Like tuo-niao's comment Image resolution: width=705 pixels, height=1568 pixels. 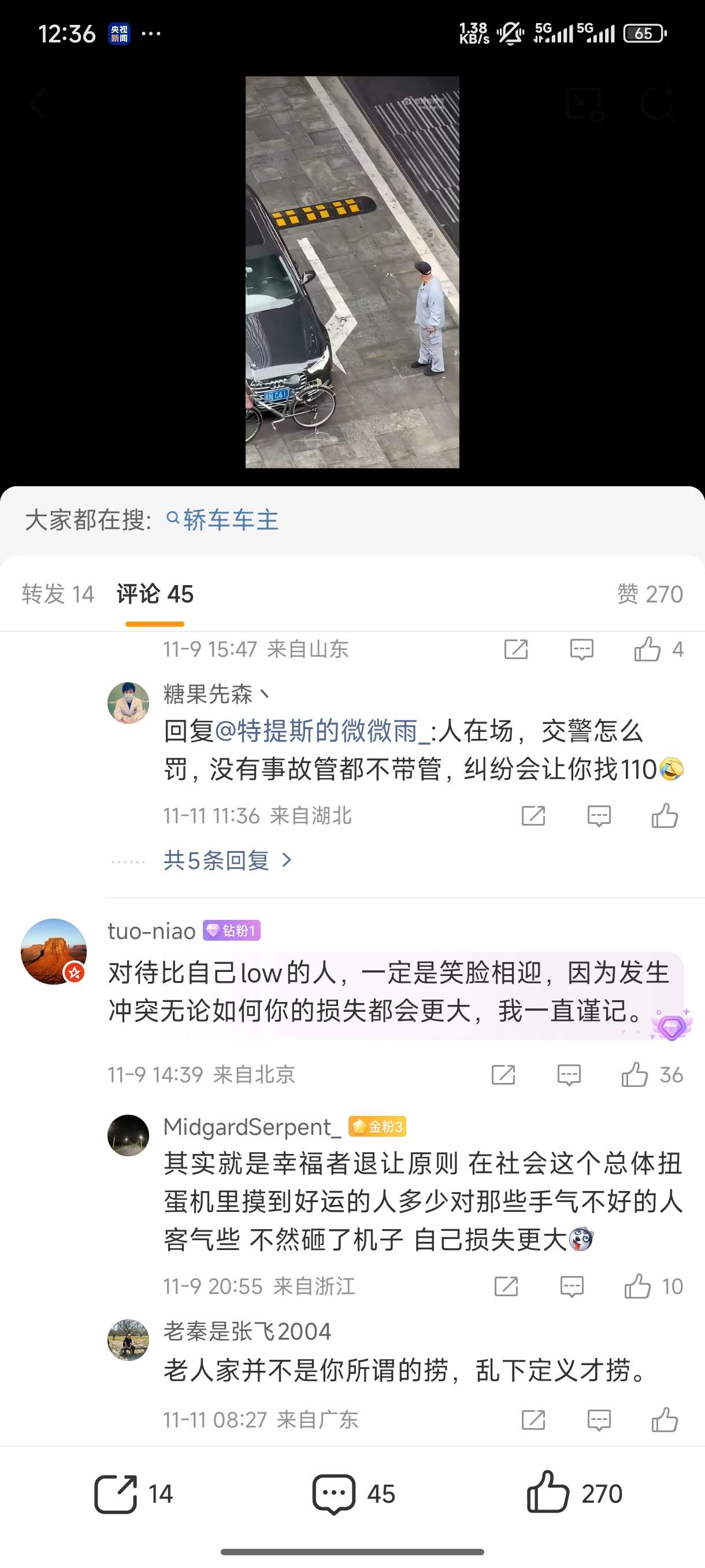tap(634, 1075)
